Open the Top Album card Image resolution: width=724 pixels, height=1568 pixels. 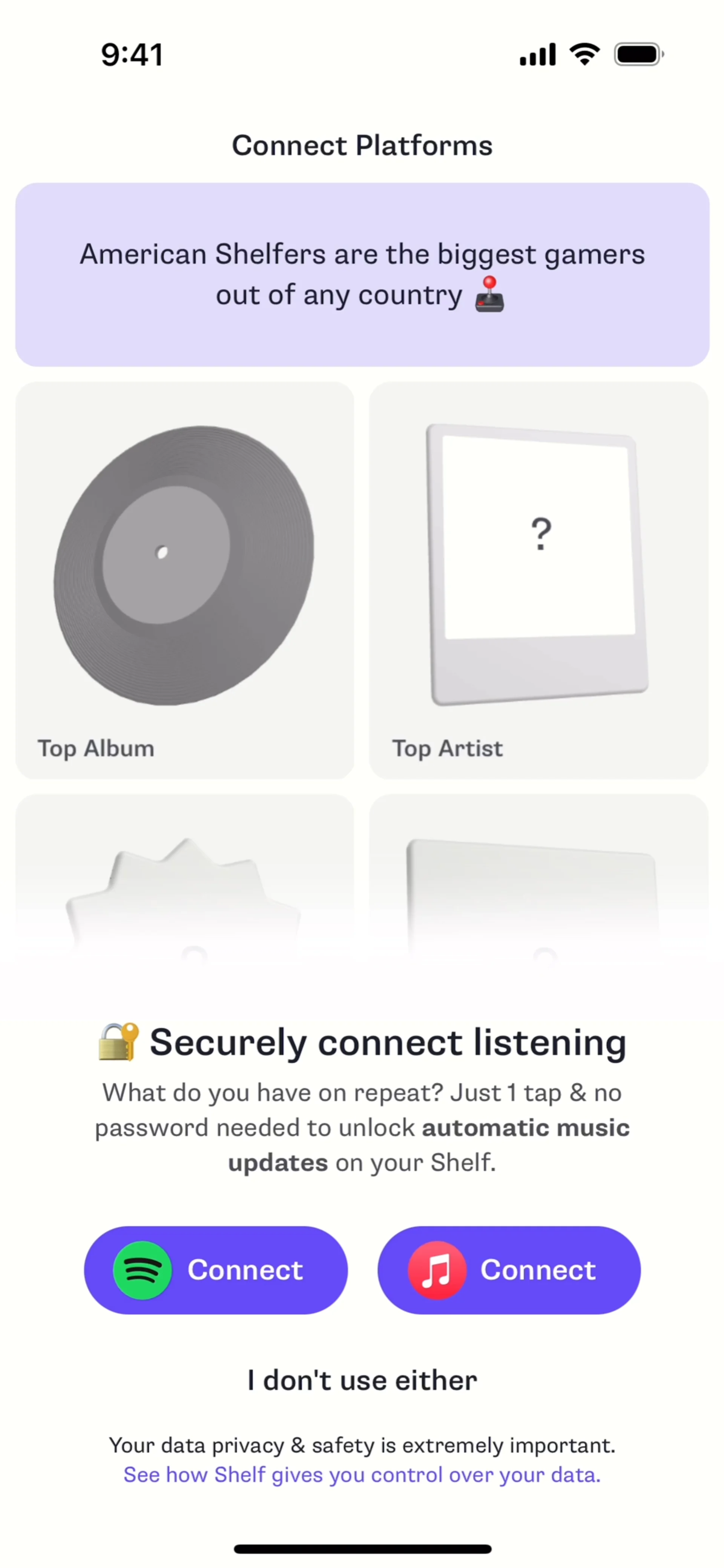(184, 580)
